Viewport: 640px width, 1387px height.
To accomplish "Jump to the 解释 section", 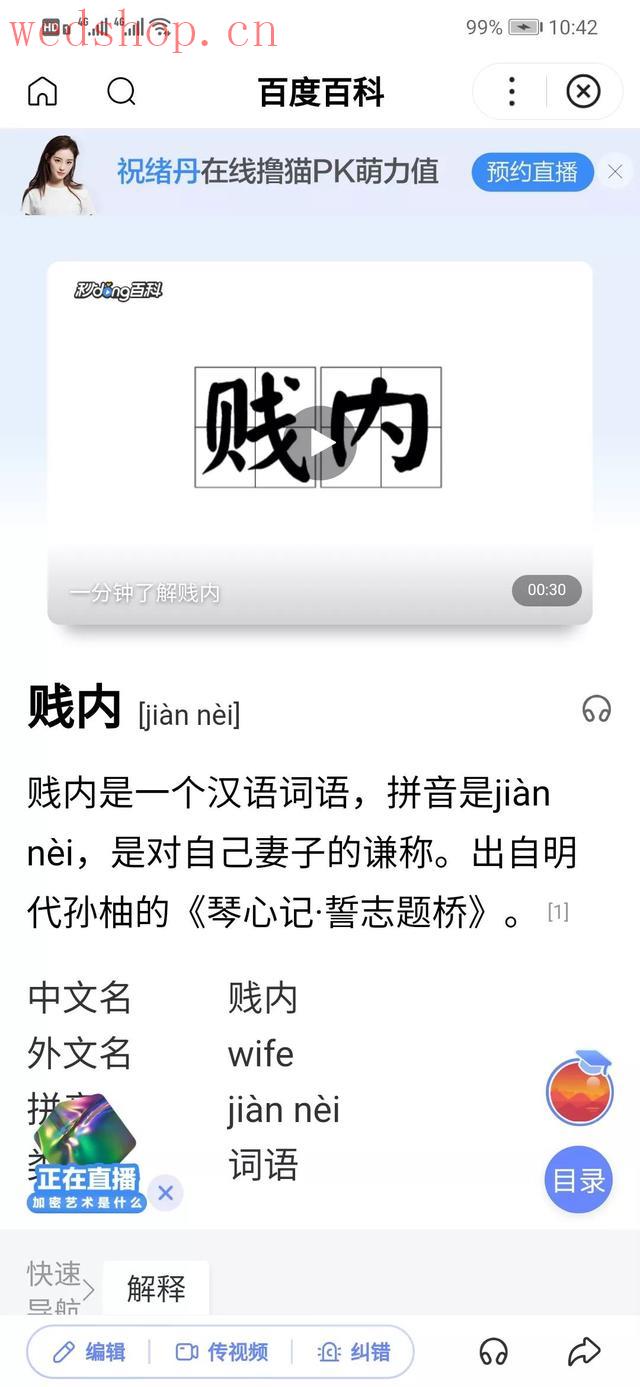I will [x=156, y=1289].
